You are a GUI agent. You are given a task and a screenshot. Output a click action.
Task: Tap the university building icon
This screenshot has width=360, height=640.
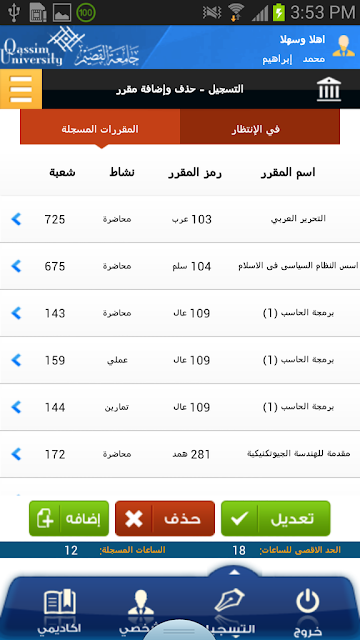click(x=329, y=89)
